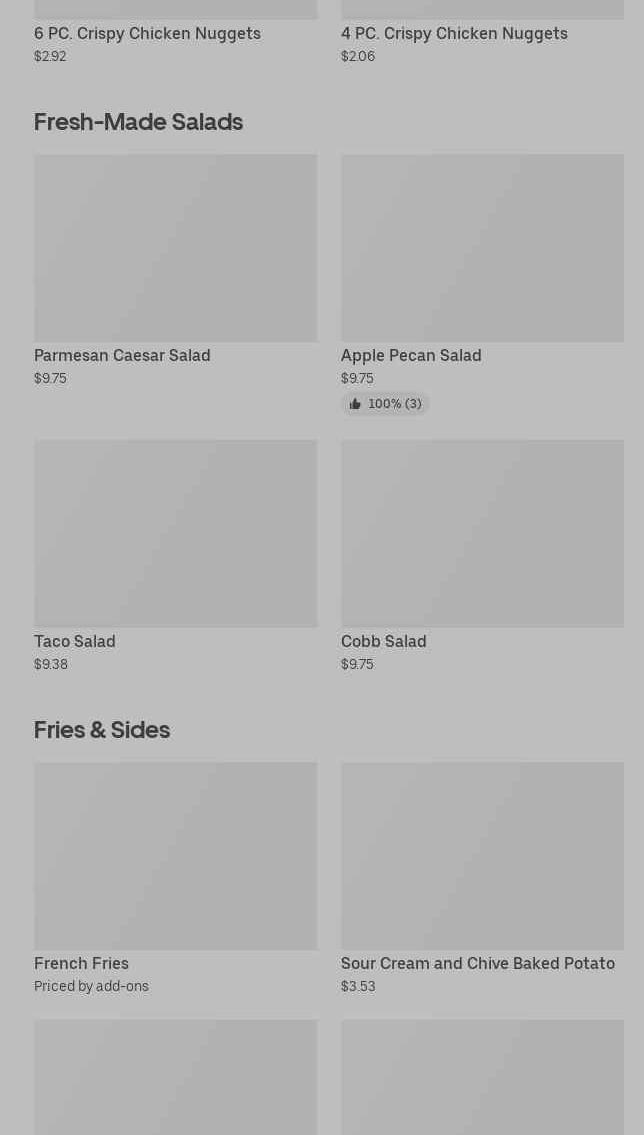
Task: Choose the Taco Salad item
Action: coord(175,556)
